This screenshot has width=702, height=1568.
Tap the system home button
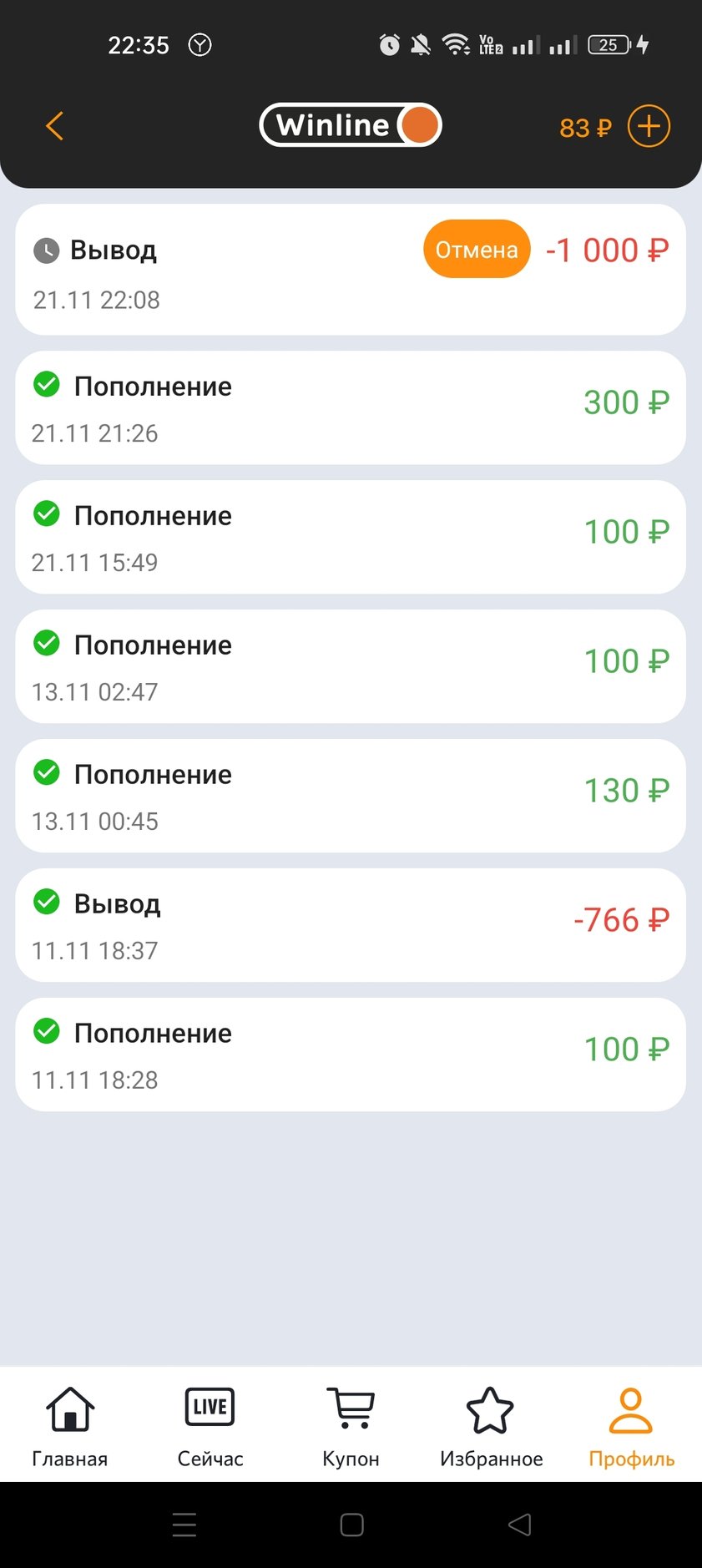pyautogui.click(x=351, y=1525)
